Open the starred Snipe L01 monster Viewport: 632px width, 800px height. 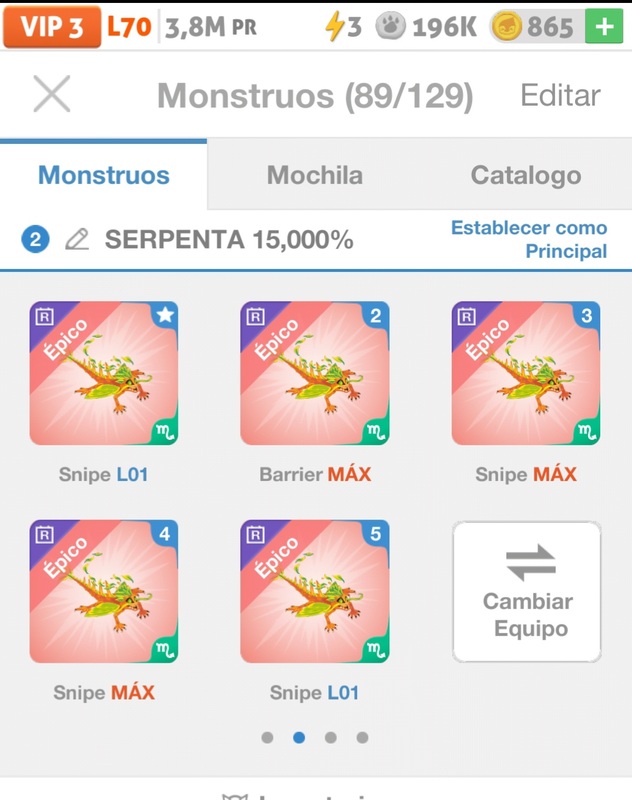pyautogui.click(x=104, y=373)
